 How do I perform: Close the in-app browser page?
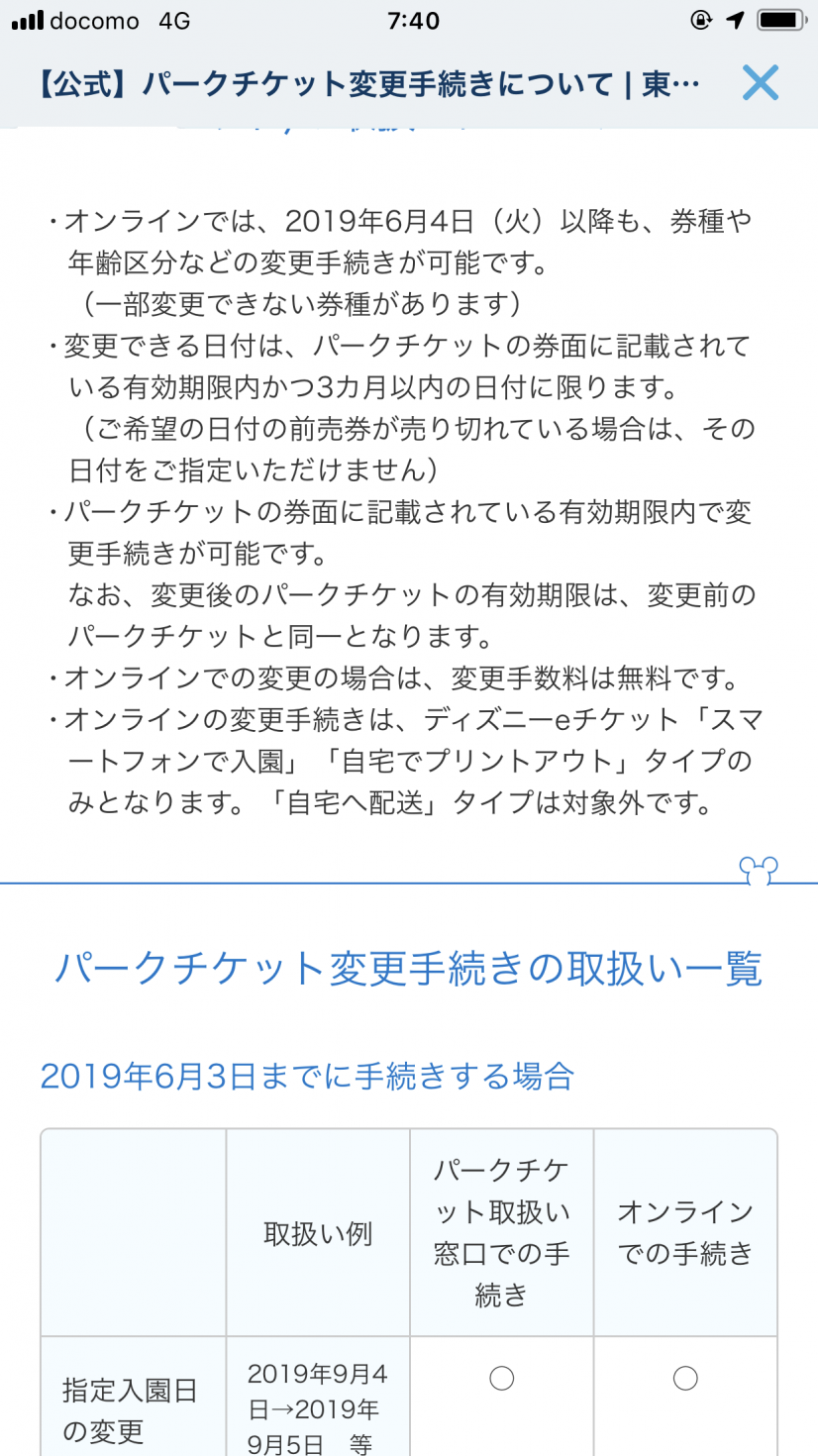click(760, 83)
